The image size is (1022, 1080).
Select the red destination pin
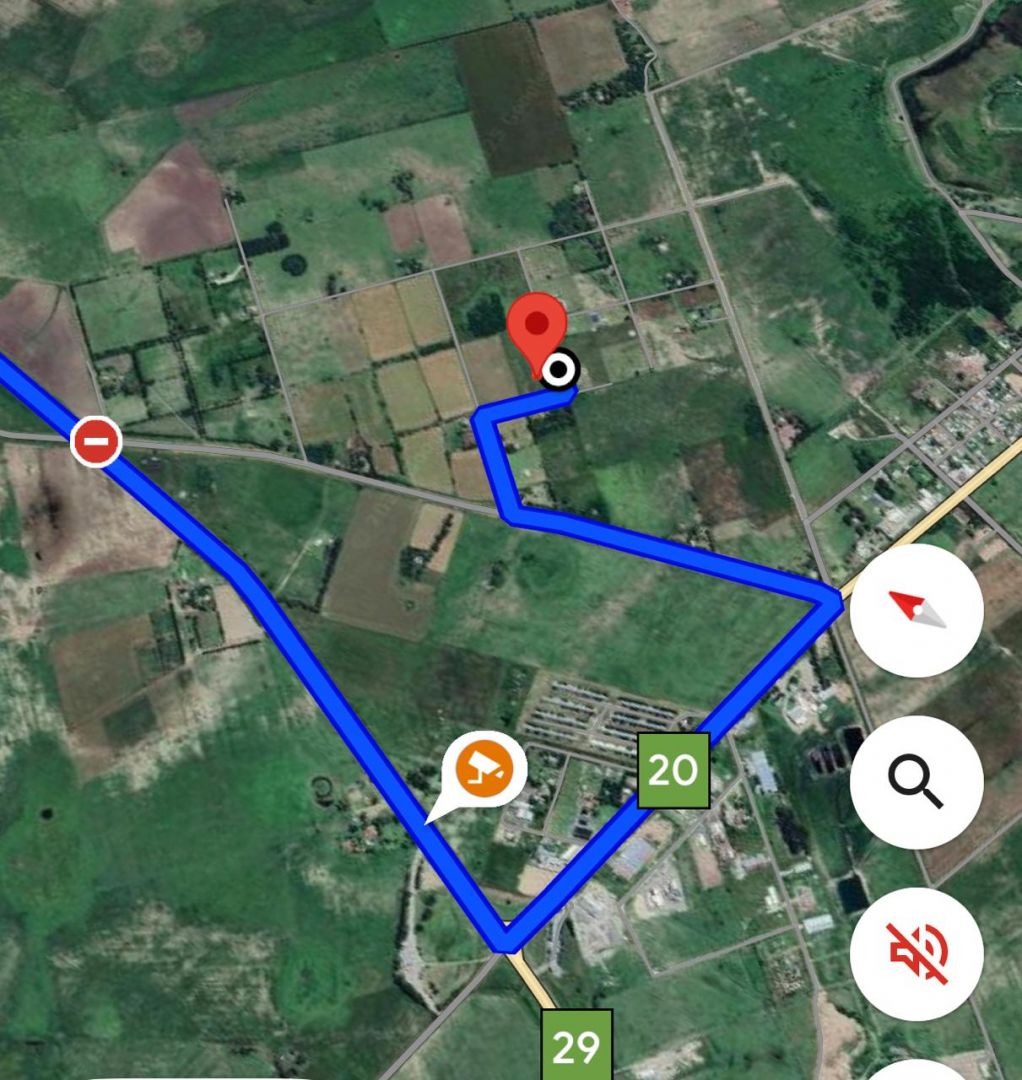pos(537,327)
